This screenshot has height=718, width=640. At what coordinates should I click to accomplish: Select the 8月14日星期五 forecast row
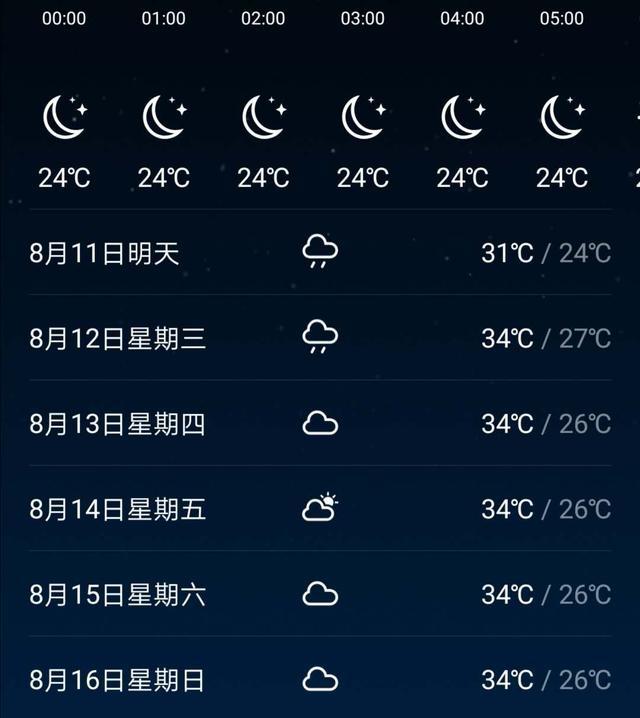[x=320, y=509]
